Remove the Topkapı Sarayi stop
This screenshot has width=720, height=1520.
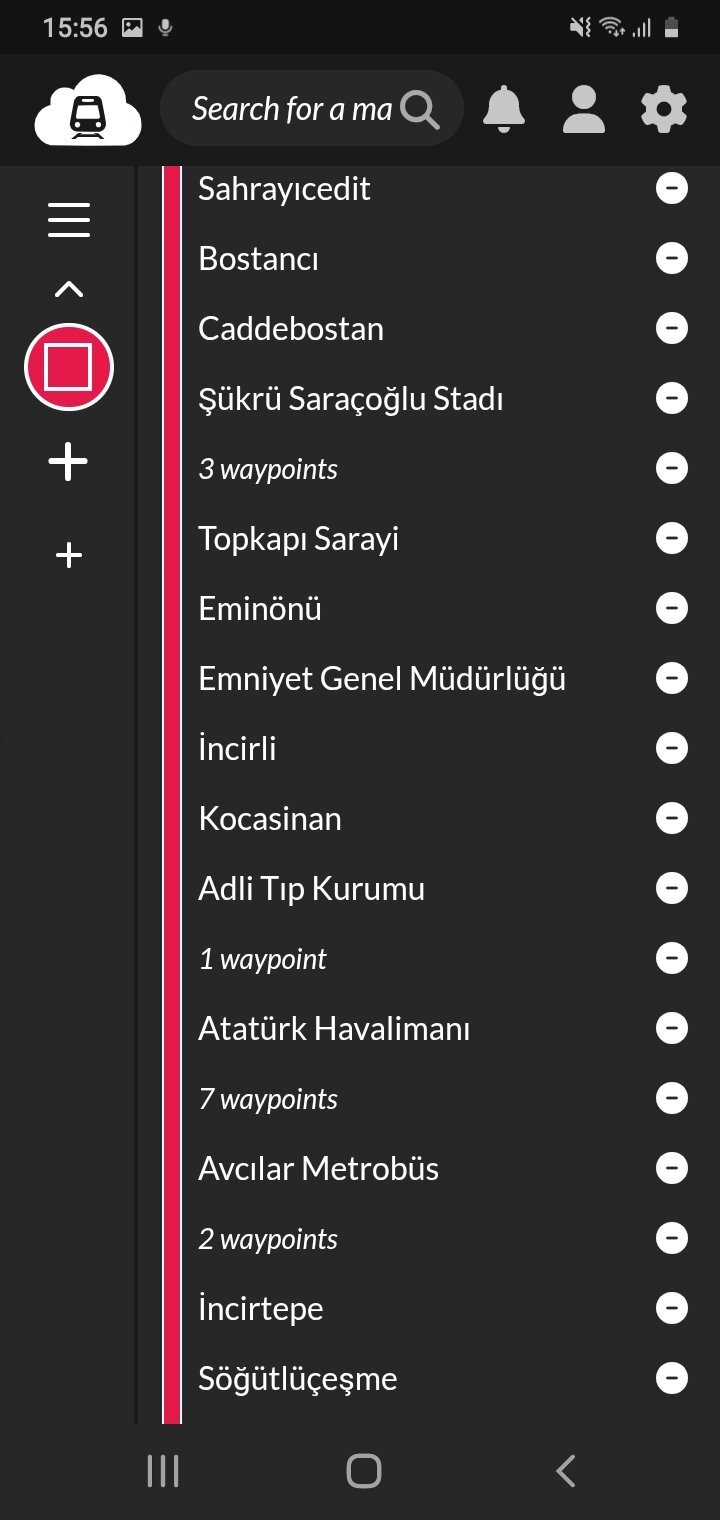pos(671,537)
